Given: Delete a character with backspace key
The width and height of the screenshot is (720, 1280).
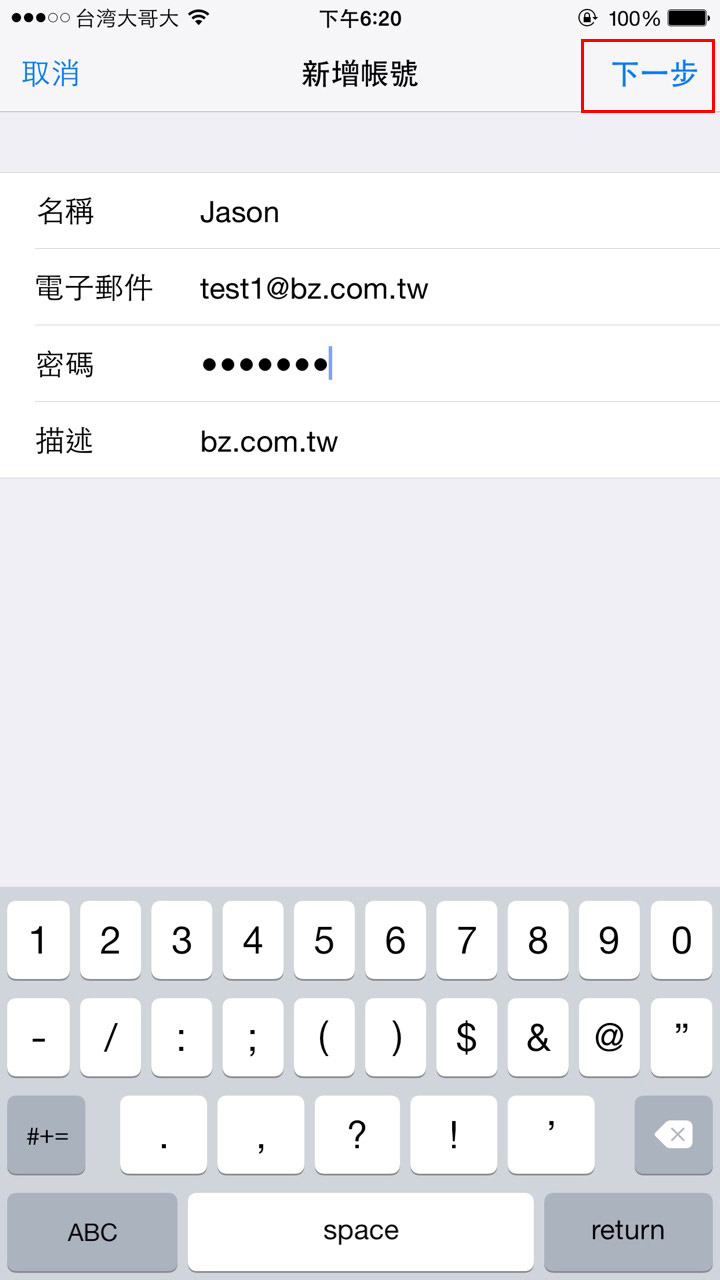Looking at the screenshot, I should click(x=673, y=1135).
